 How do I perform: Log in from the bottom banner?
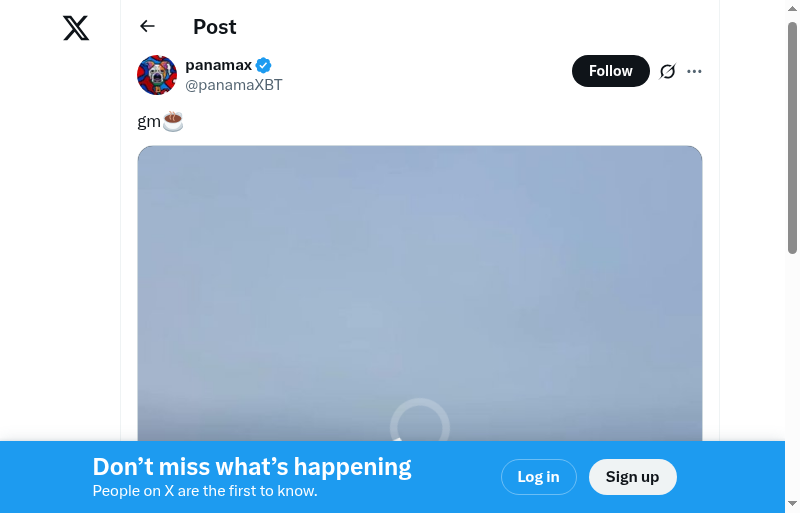click(538, 477)
